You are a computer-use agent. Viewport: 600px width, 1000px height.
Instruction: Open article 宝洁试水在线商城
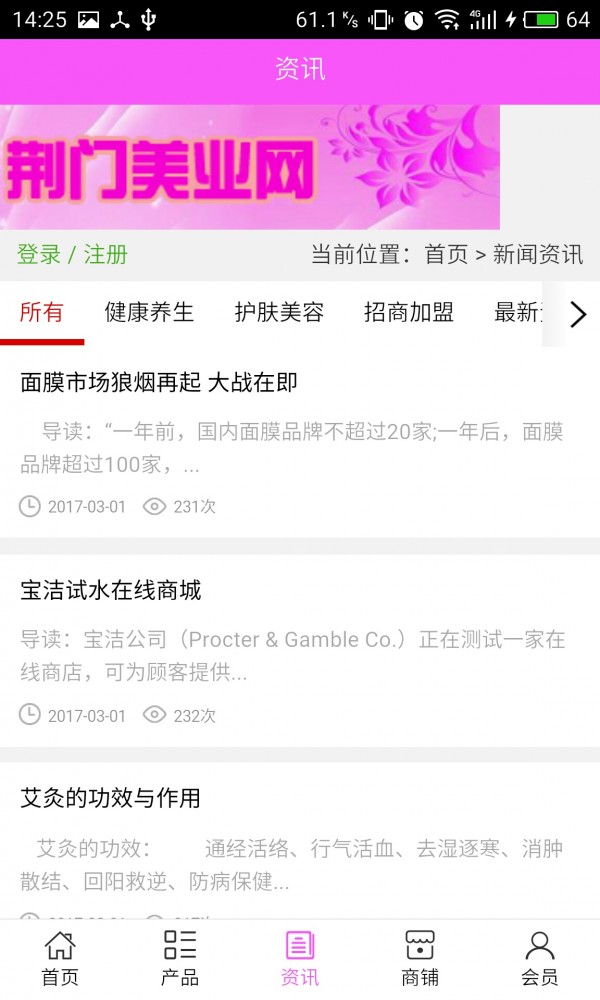111,590
